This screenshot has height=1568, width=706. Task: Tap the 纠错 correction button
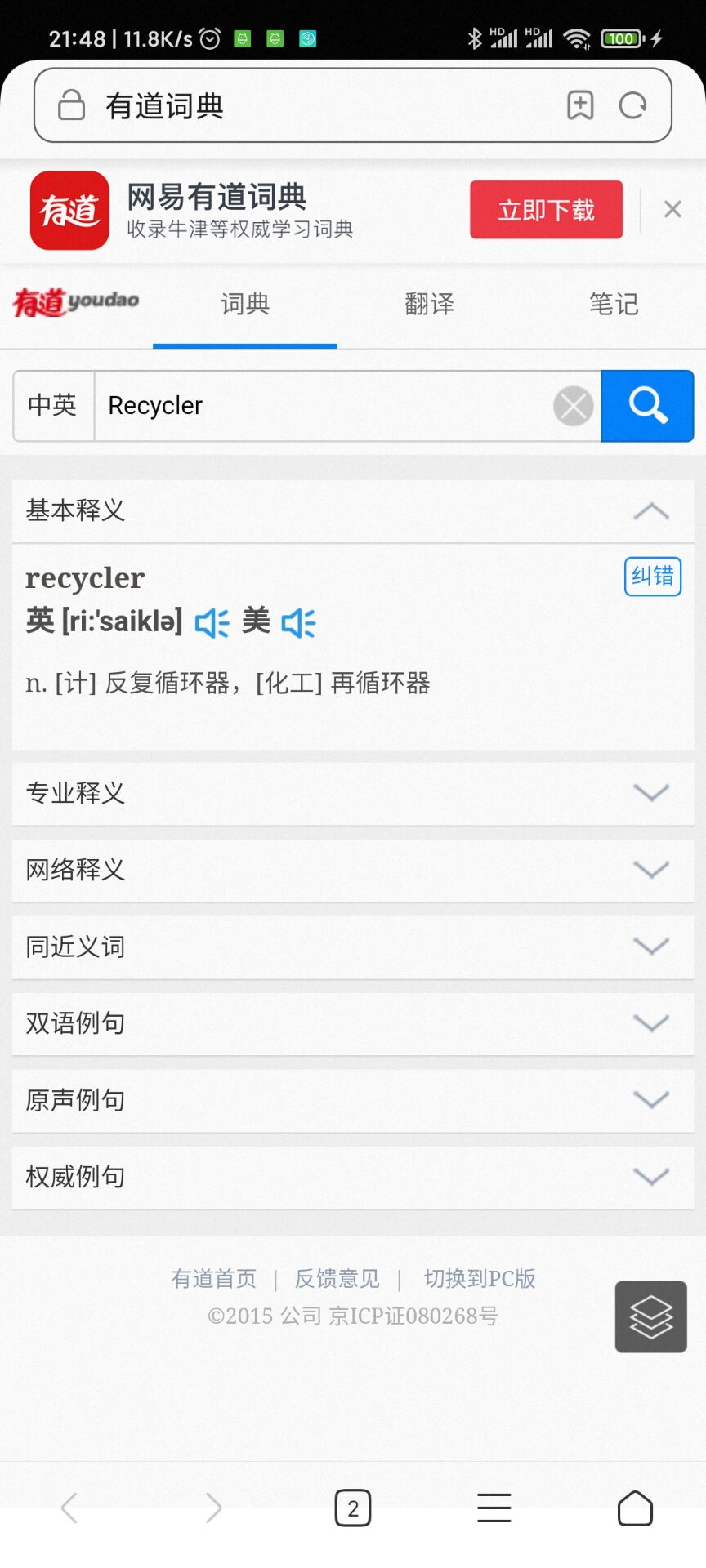point(651,577)
